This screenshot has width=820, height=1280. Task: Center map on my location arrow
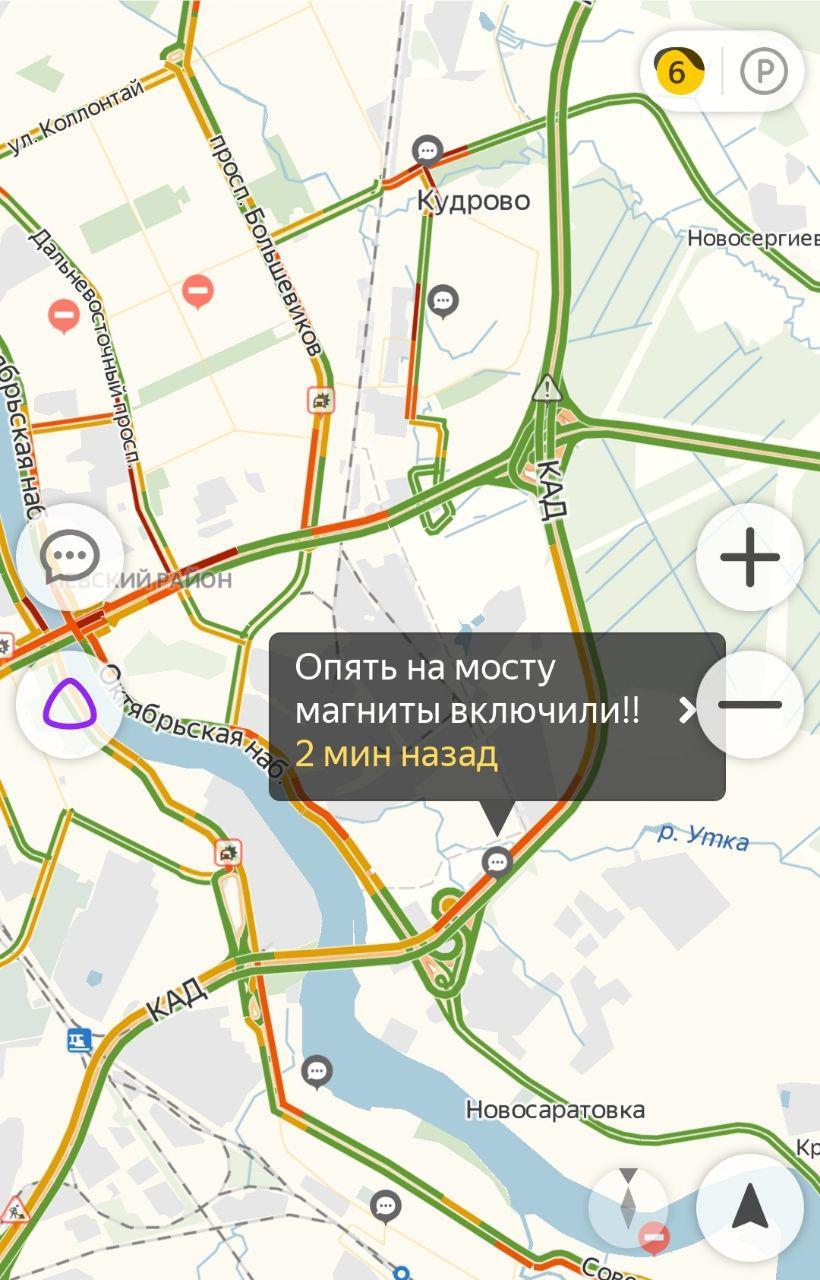point(750,1209)
